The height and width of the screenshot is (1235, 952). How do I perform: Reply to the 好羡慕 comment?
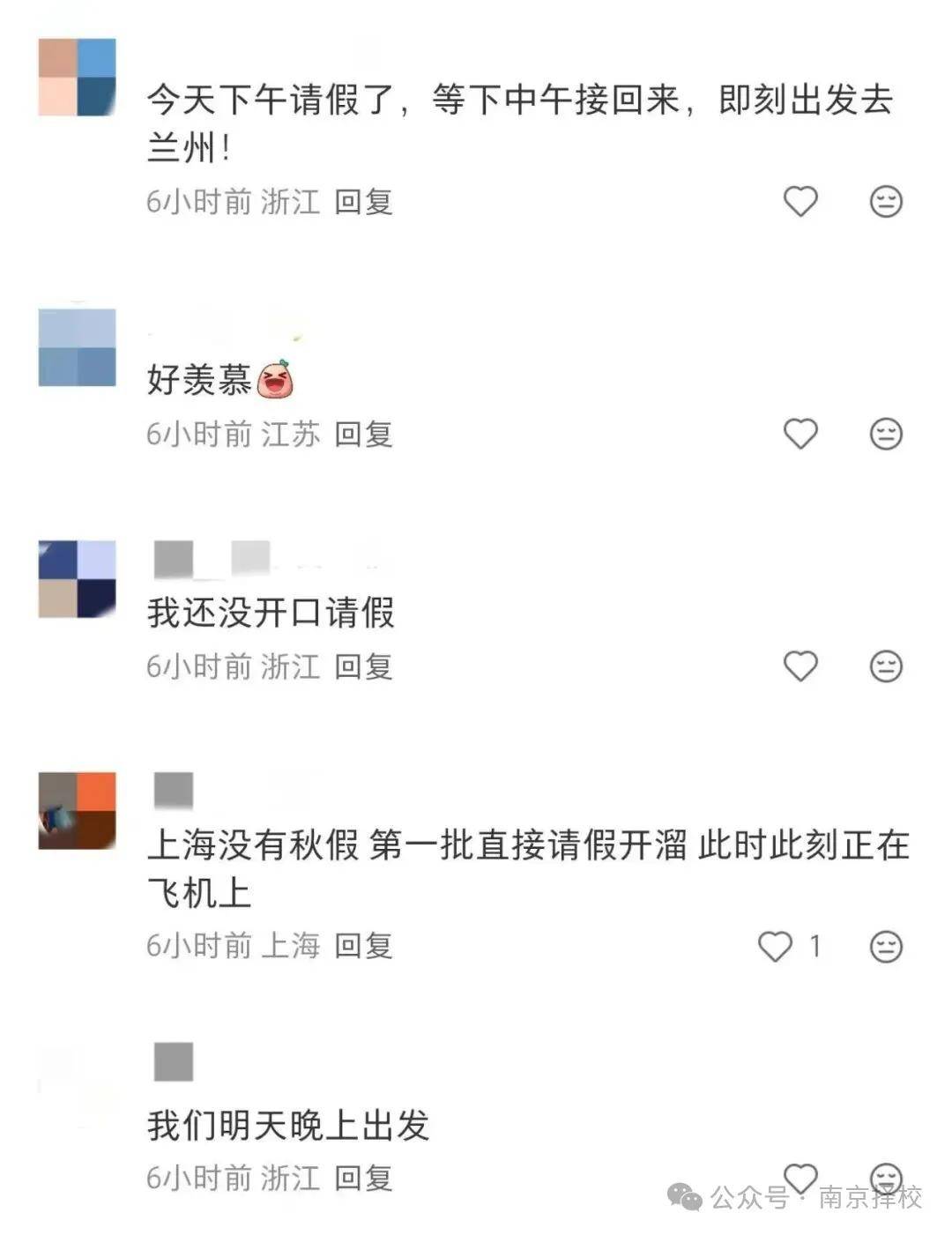click(x=363, y=434)
